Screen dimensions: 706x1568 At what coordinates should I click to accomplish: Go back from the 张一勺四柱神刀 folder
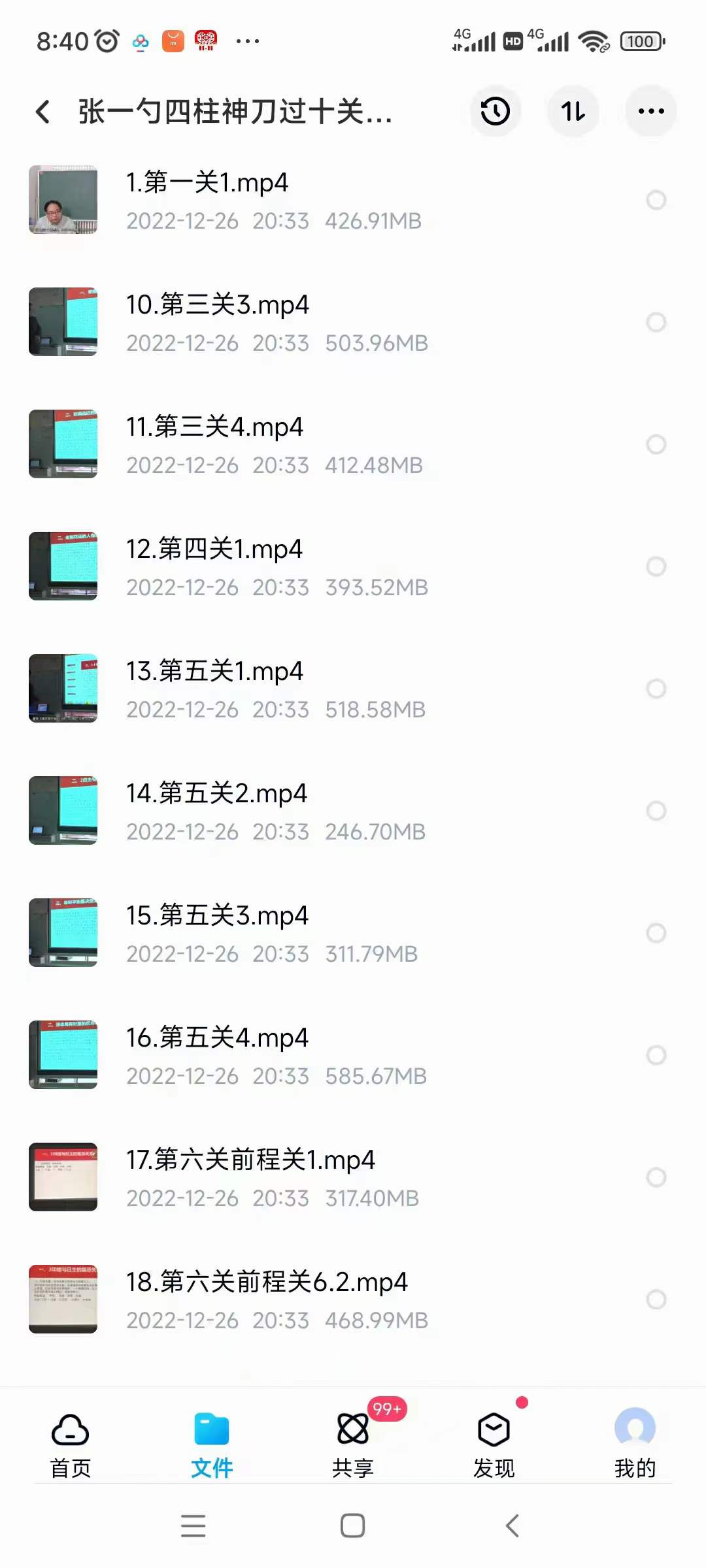(x=43, y=112)
